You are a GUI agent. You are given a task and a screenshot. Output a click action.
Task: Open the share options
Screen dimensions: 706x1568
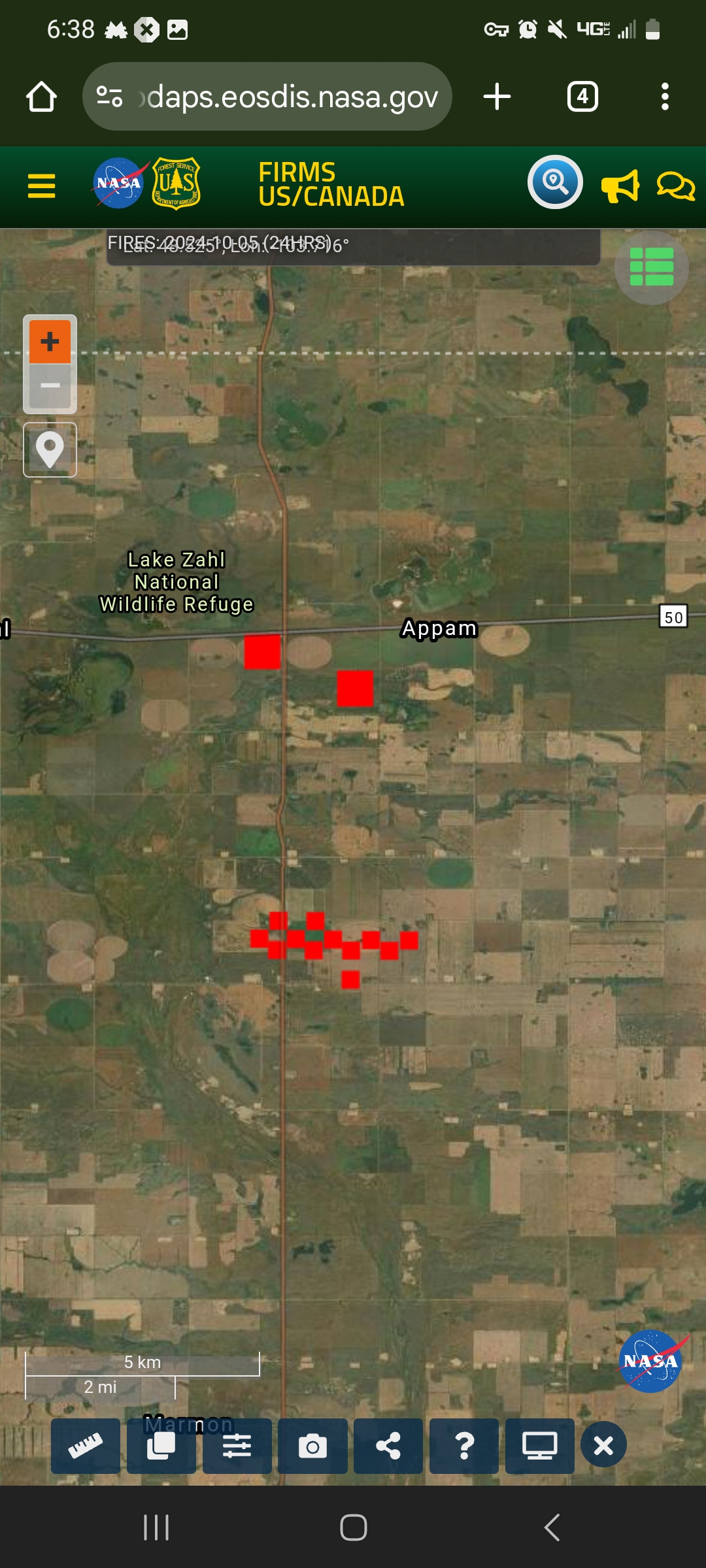click(x=388, y=1446)
